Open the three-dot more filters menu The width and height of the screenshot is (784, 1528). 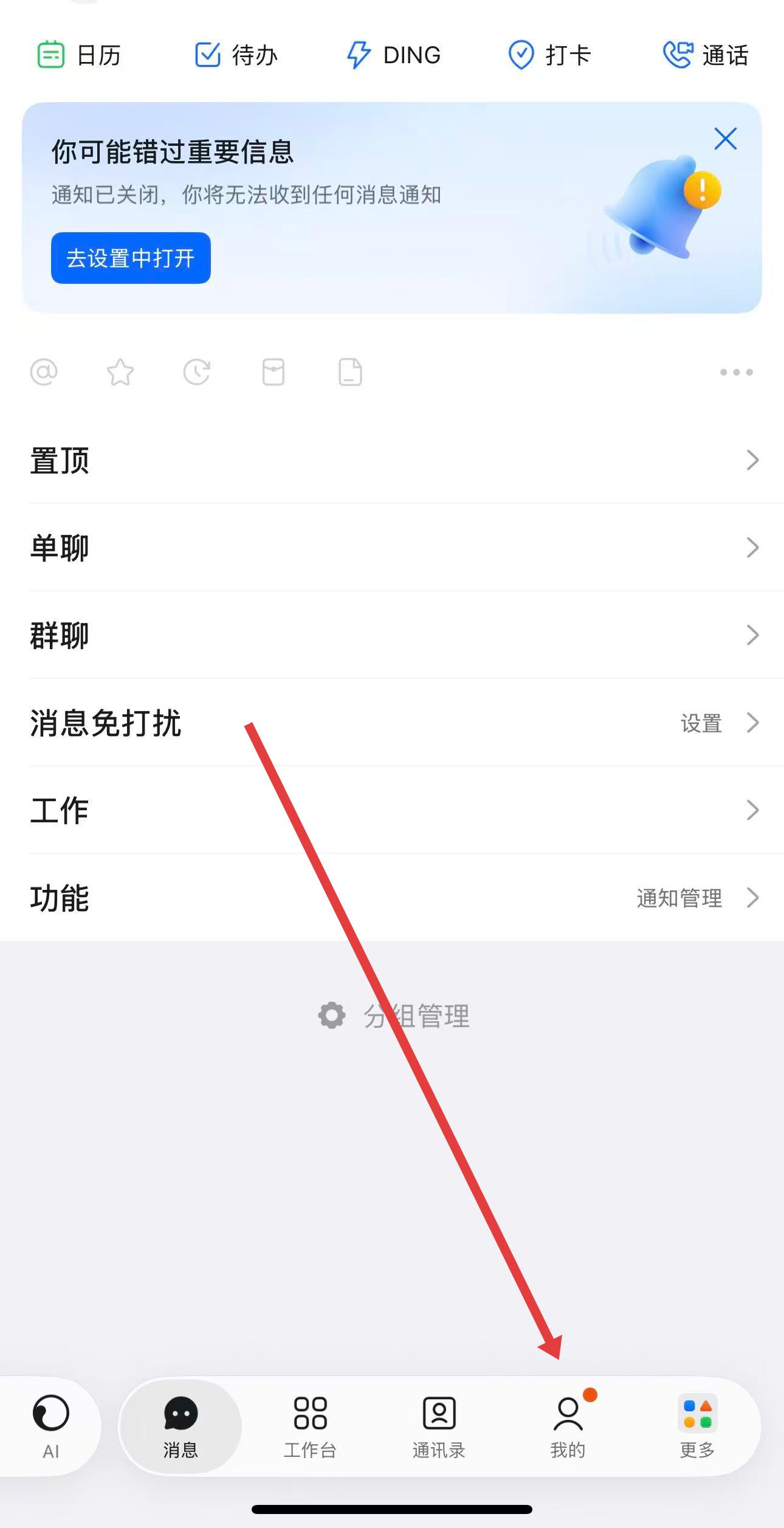(736, 372)
